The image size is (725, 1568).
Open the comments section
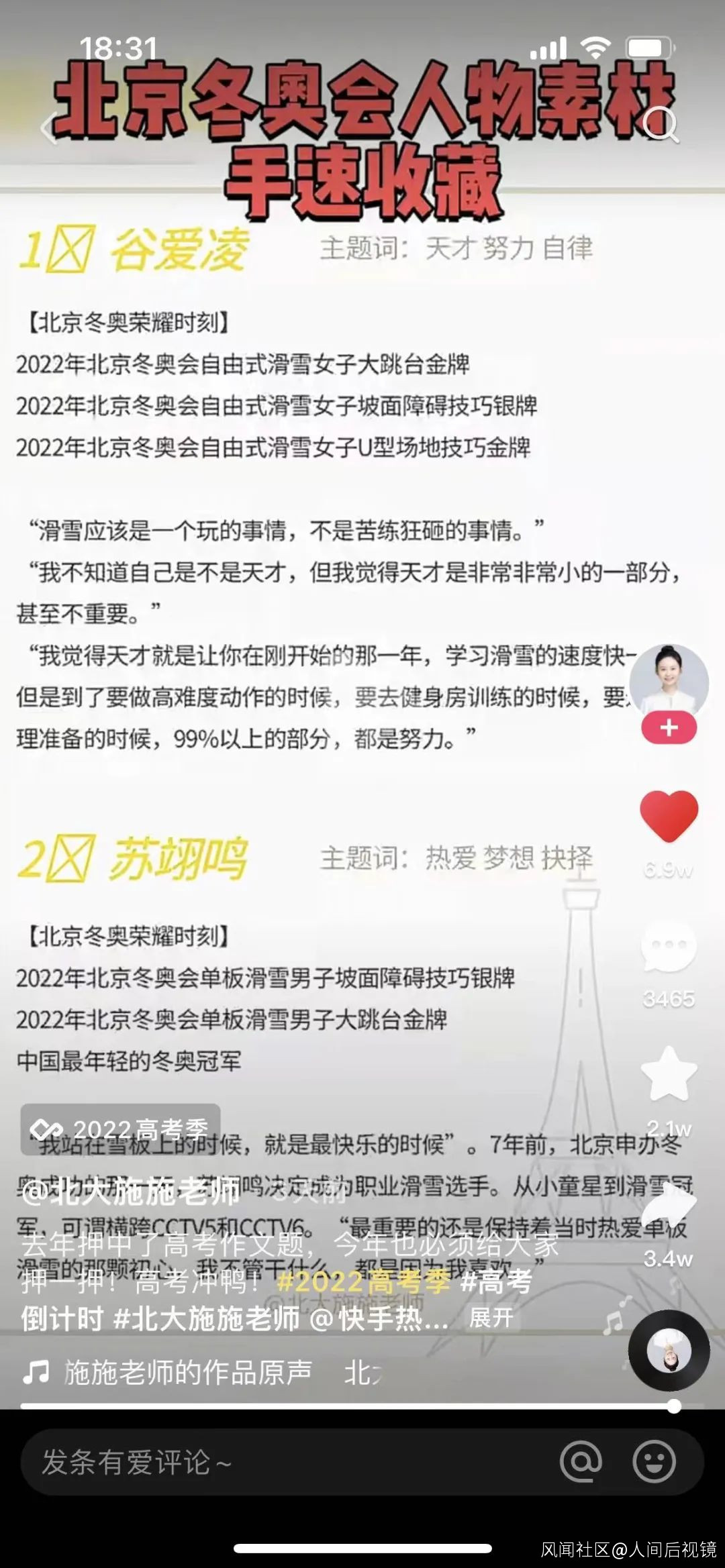click(669, 946)
